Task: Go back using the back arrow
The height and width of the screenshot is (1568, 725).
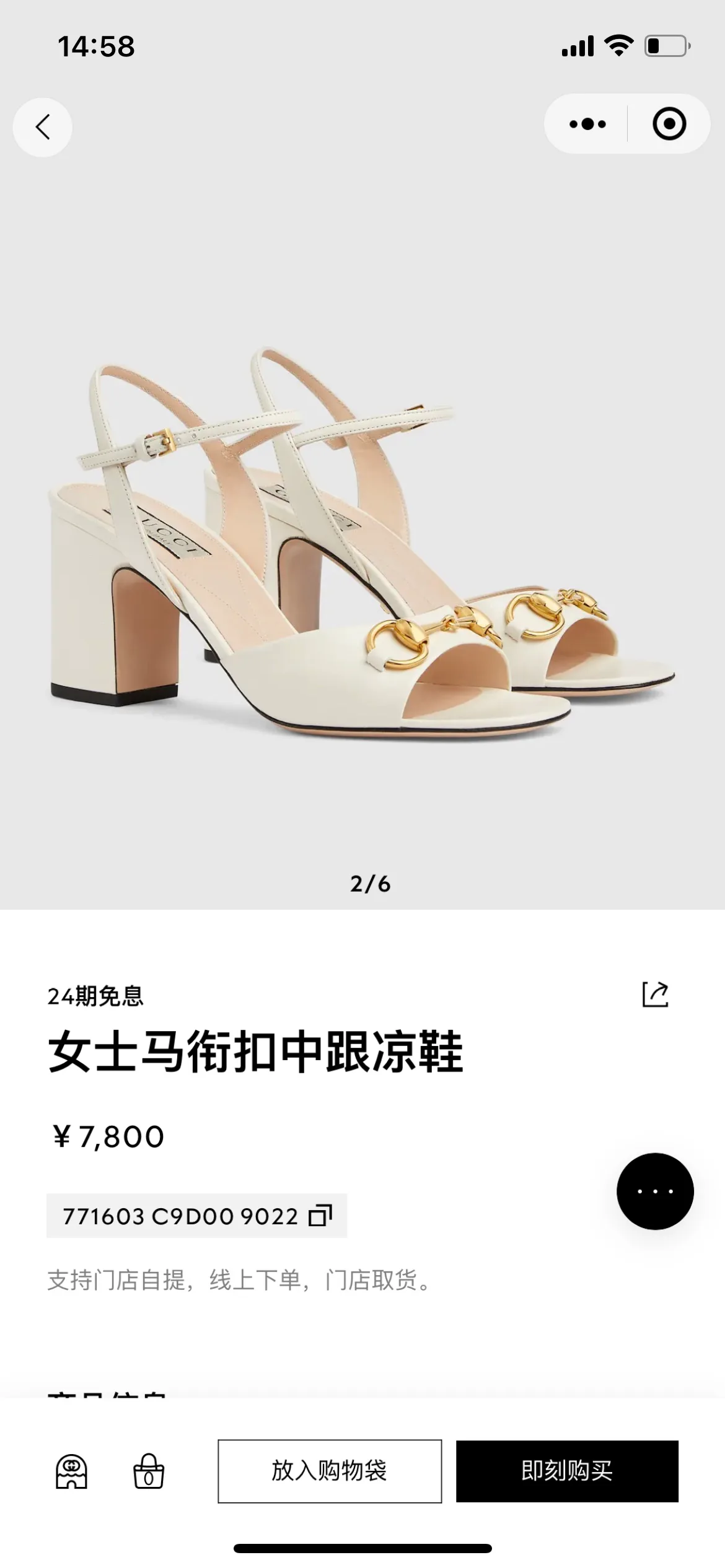Action: click(42, 127)
